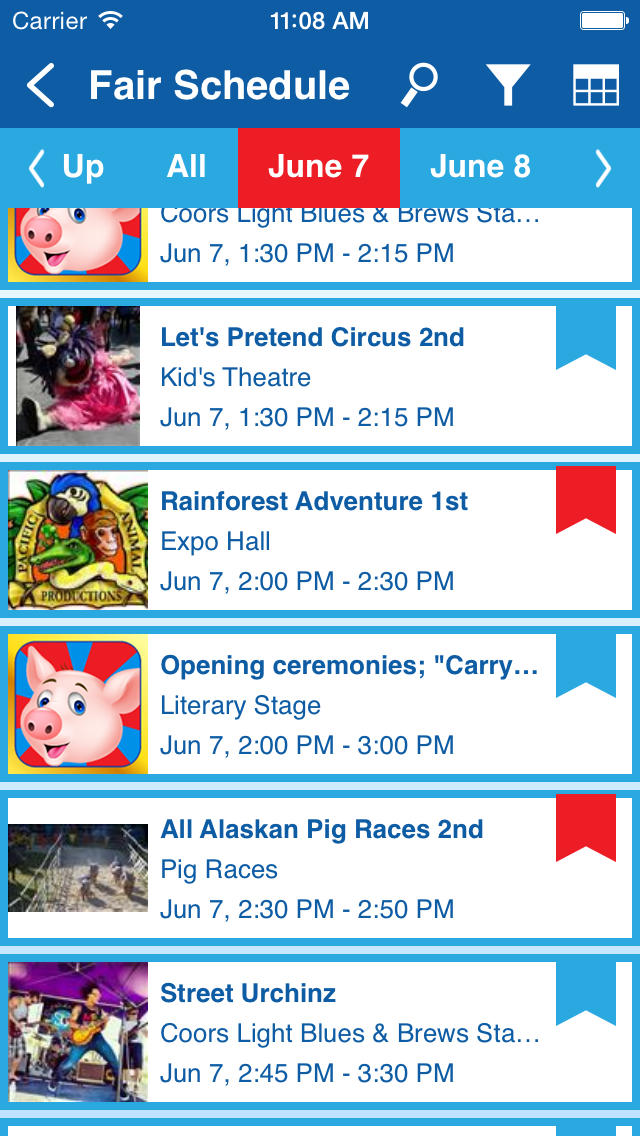Keep the June 7 tab selected
The height and width of the screenshot is (1136, 640).
pyautogui.click(x=319, y=167)
